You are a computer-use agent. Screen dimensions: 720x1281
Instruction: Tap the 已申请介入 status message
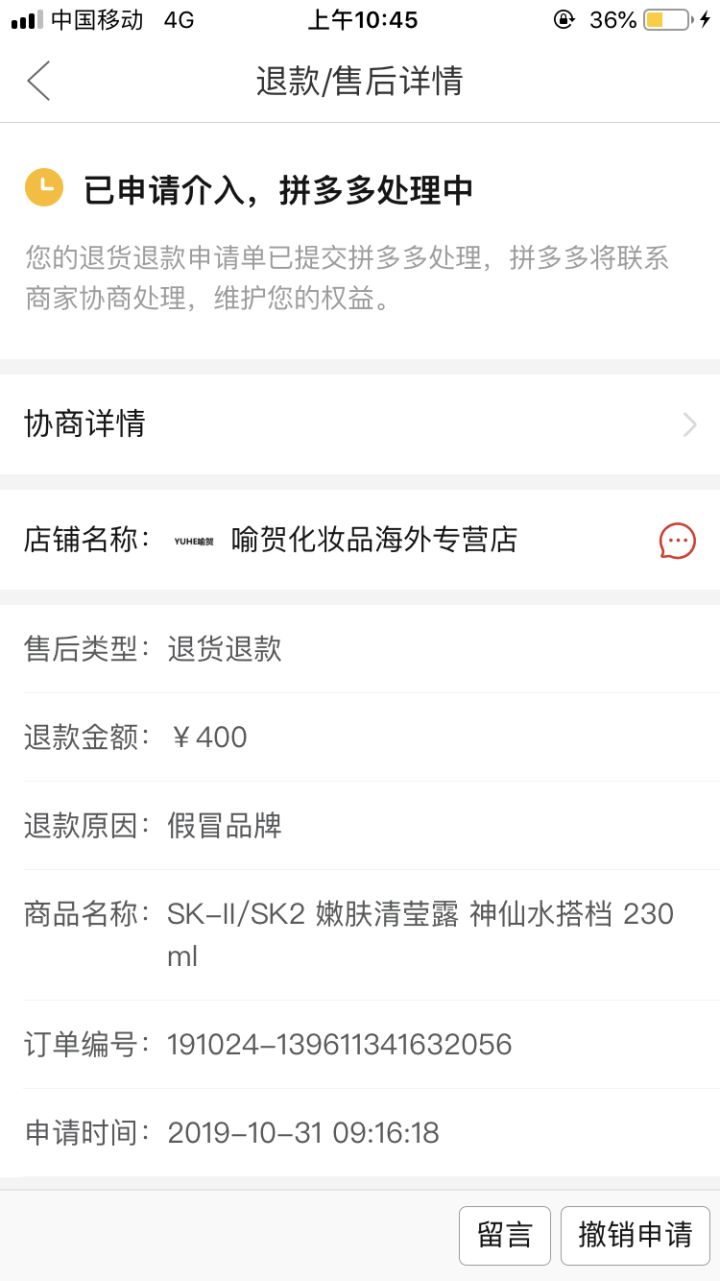coord(268,187)
